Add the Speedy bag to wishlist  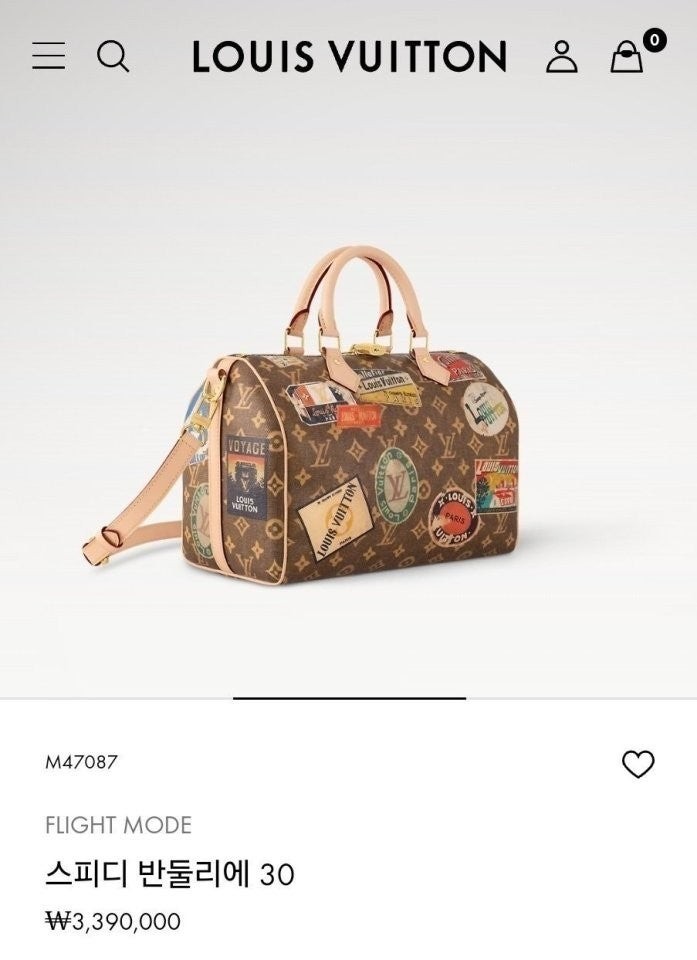pyautogui.click(x=638, y=764)
